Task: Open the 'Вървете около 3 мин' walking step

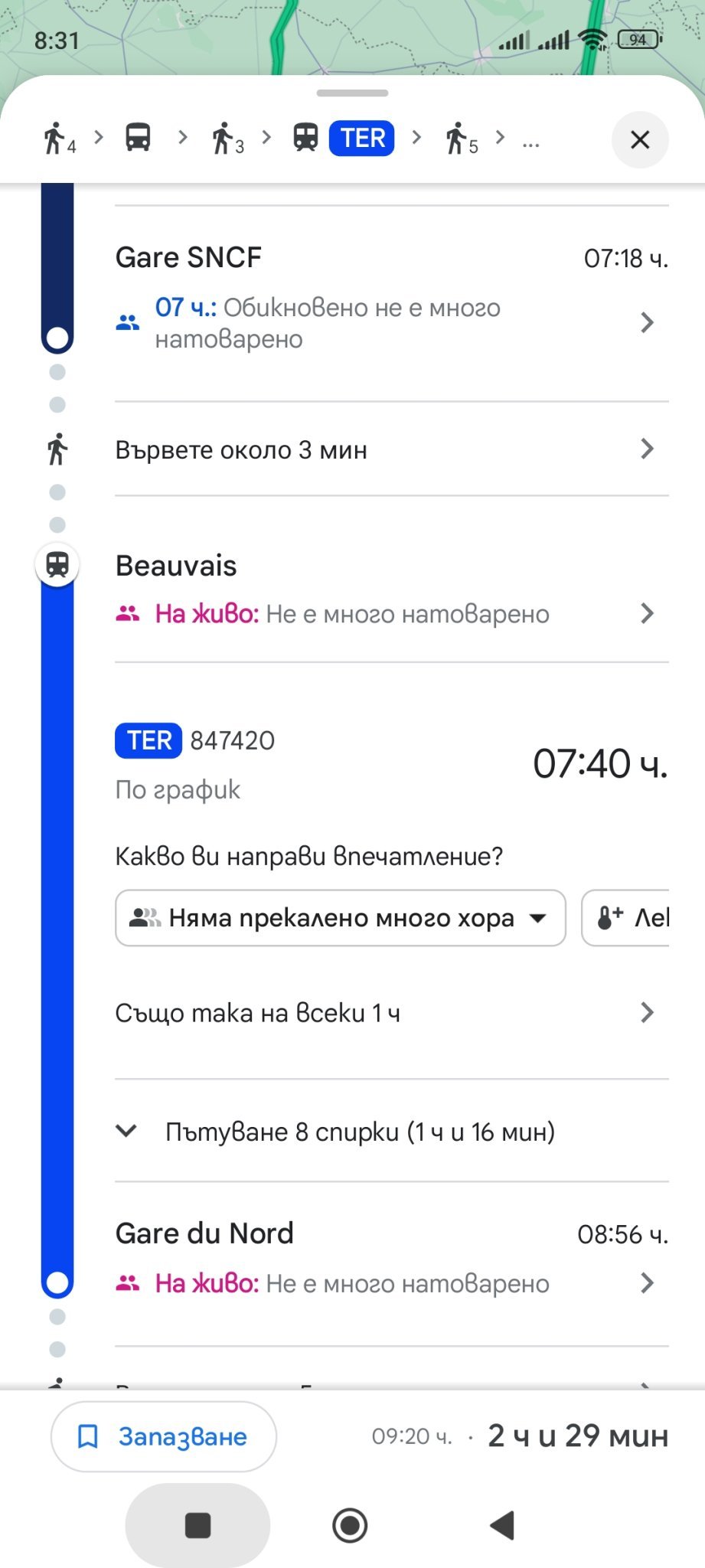Action: coord(391,449)
